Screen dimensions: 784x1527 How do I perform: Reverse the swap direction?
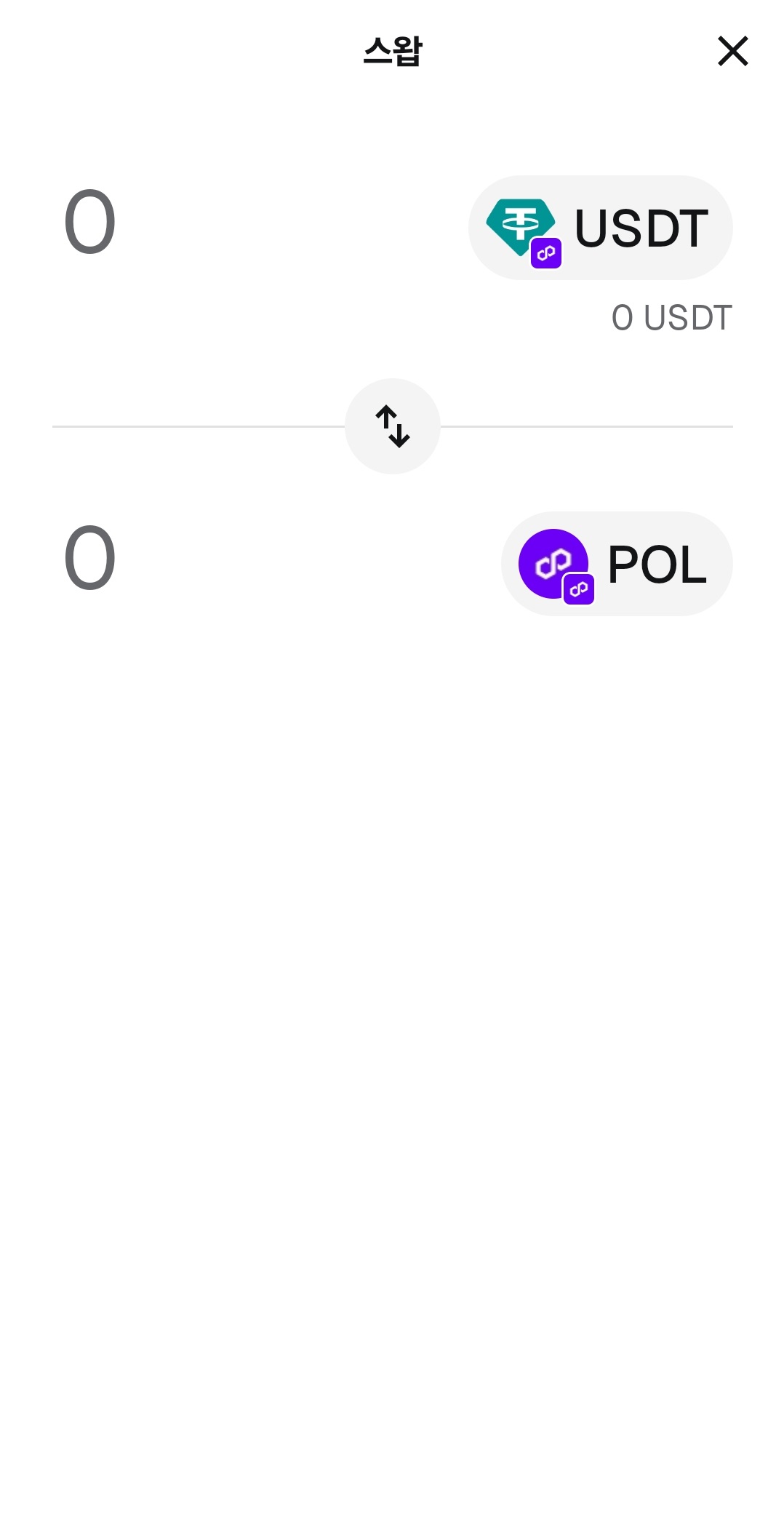[393, 426]
